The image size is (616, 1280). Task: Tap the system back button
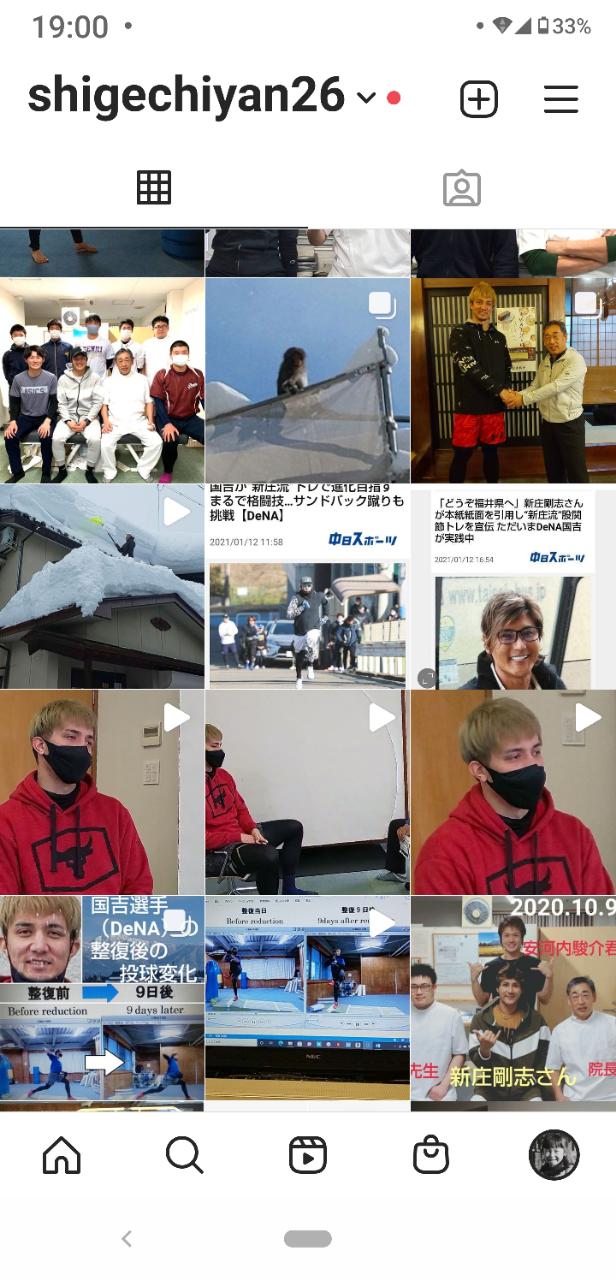point(127,1239)
